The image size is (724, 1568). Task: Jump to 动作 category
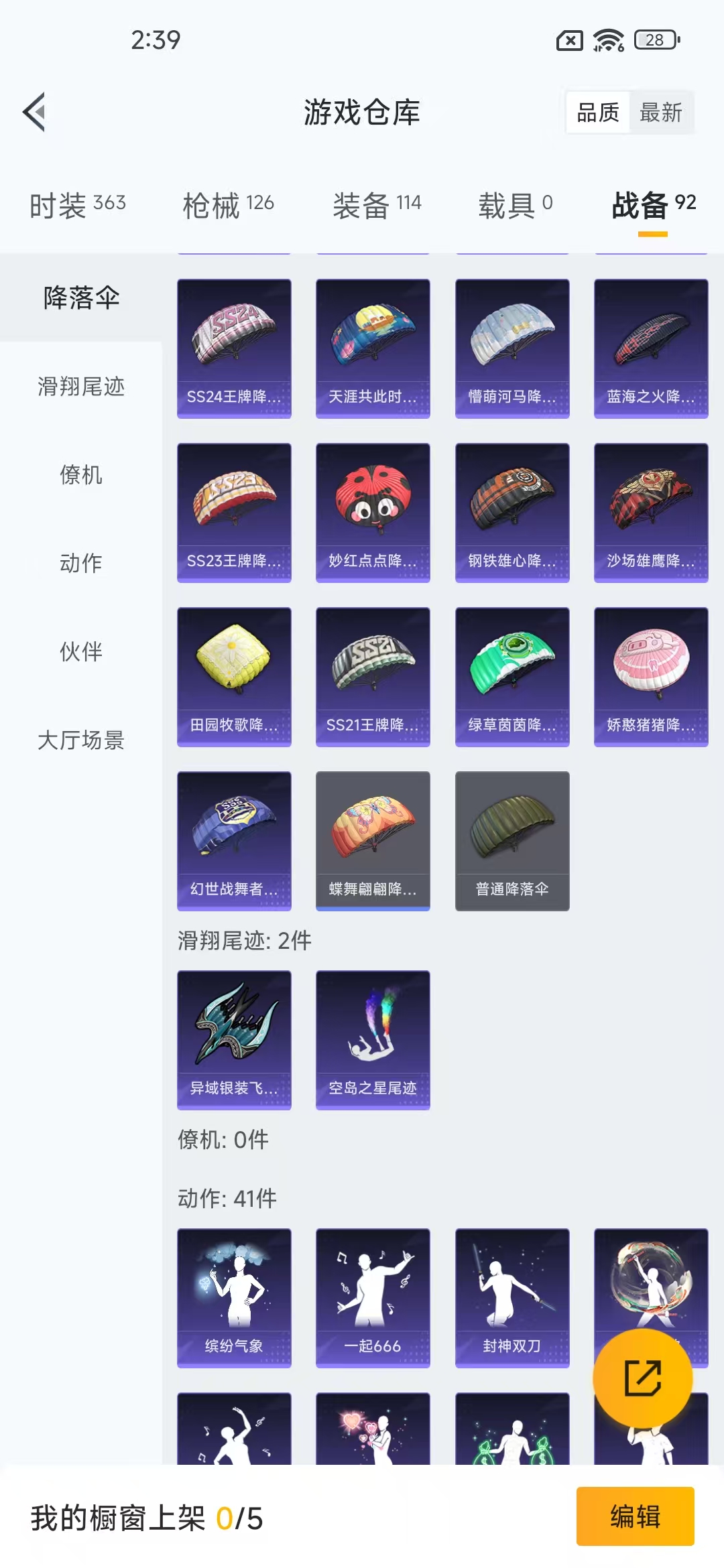click(x=81, y=564)
